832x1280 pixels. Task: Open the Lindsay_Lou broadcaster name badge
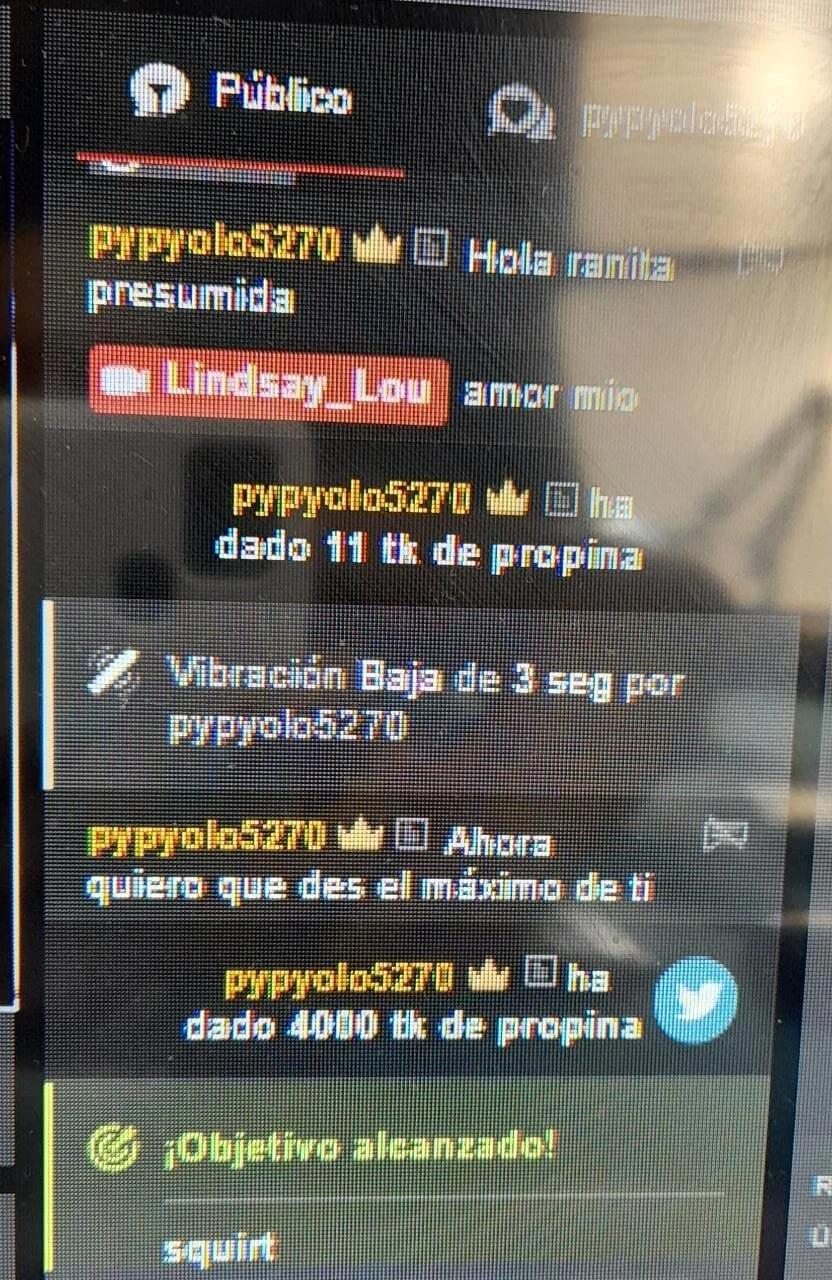click(269, 385)
